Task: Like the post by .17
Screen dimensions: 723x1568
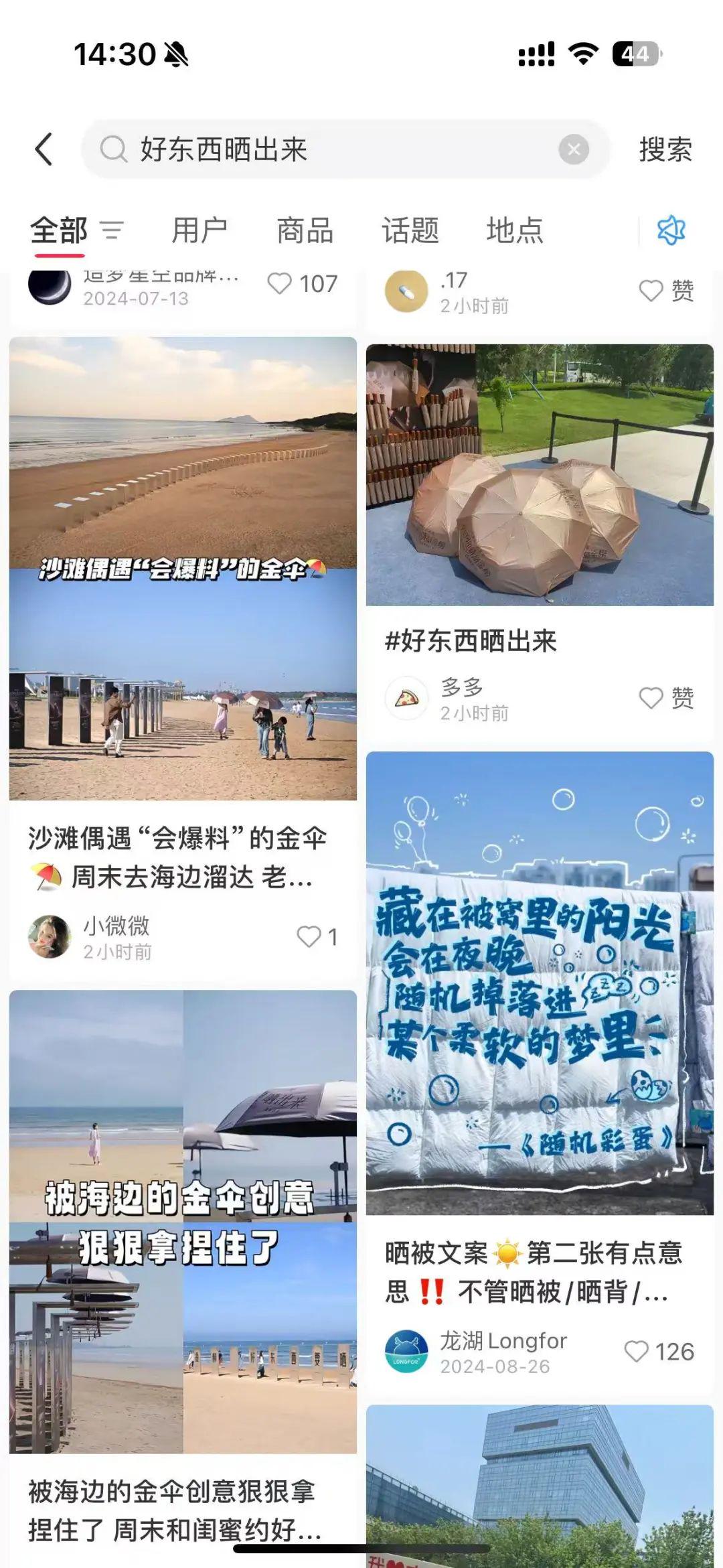Action: coord(651,291)
